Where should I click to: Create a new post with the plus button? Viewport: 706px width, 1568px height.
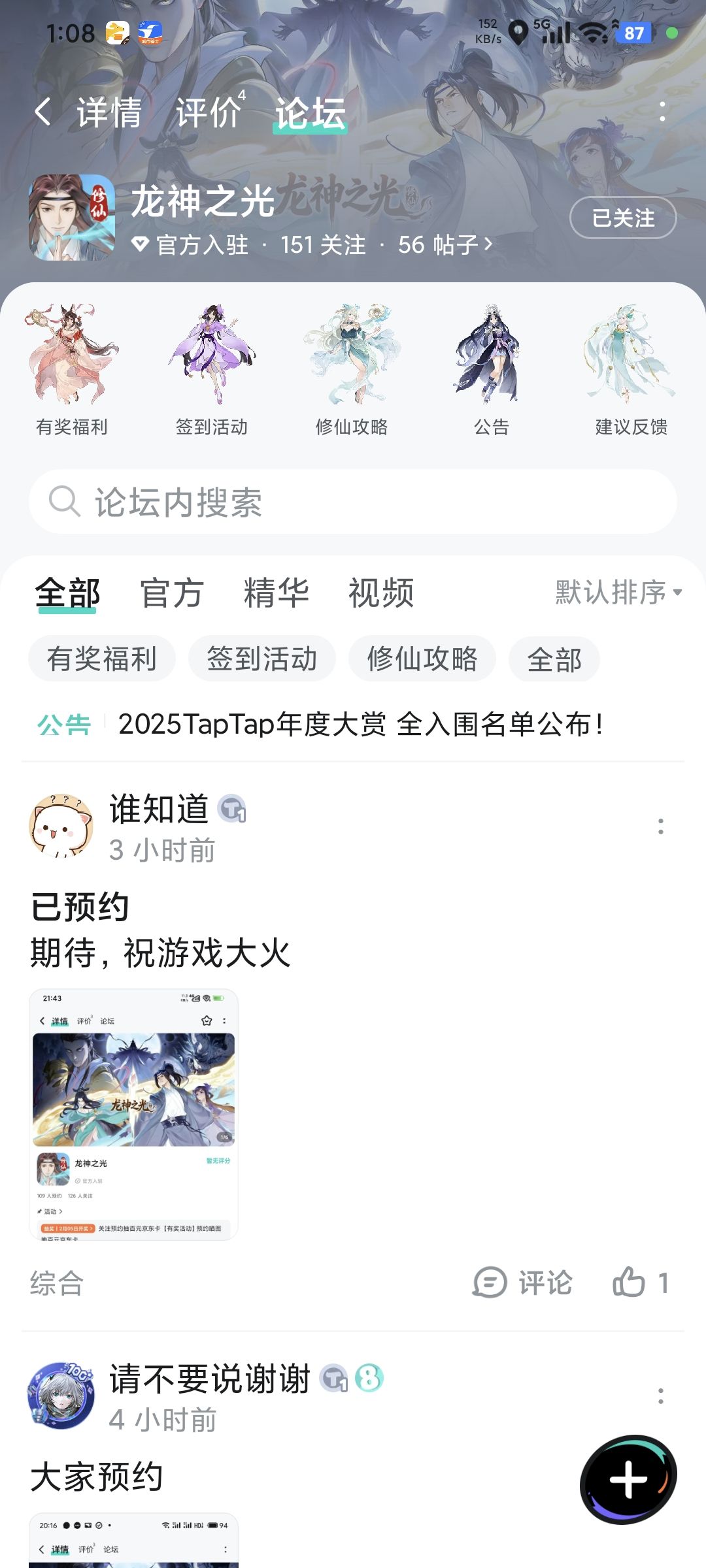coord(628,1479)
